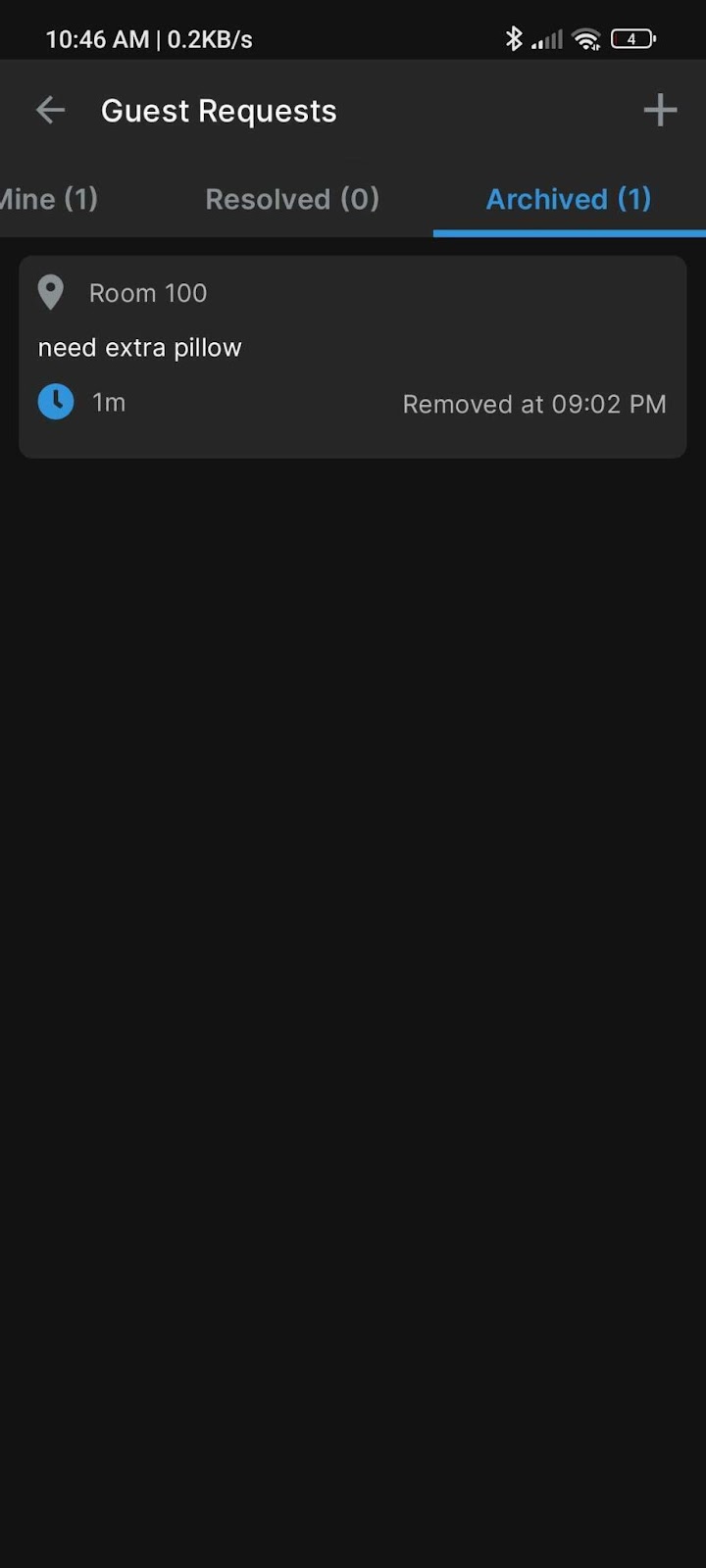This screenshot has height=1568, width=706.
Task: Switch to the Resolved tab
Action: tap(292, 199)
